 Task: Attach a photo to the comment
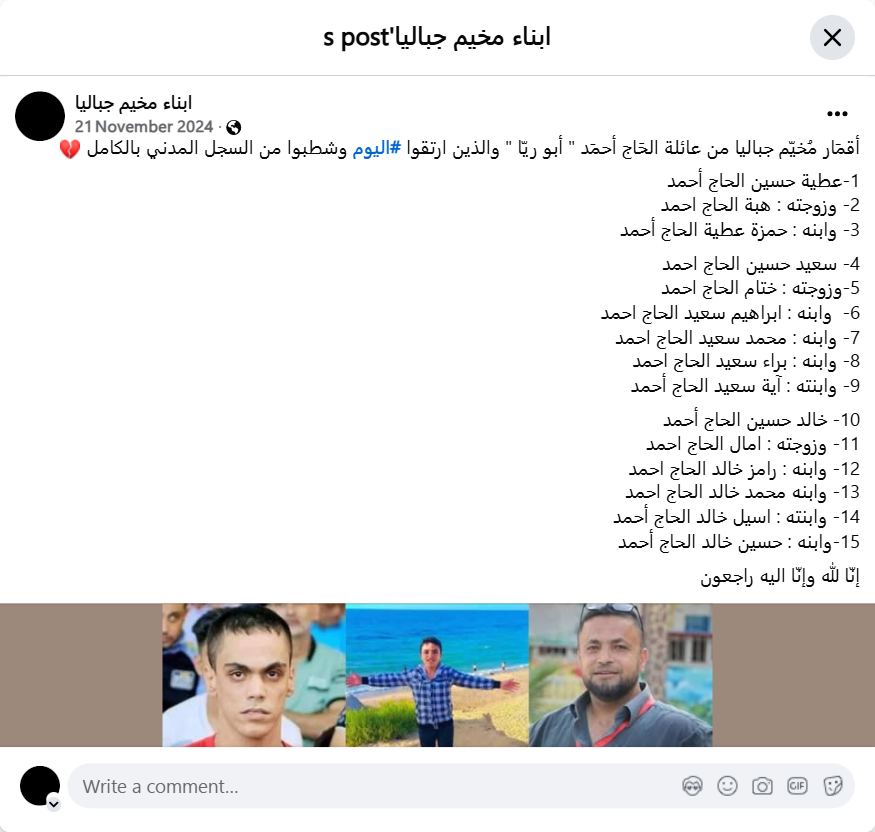[x=762, y=786]
